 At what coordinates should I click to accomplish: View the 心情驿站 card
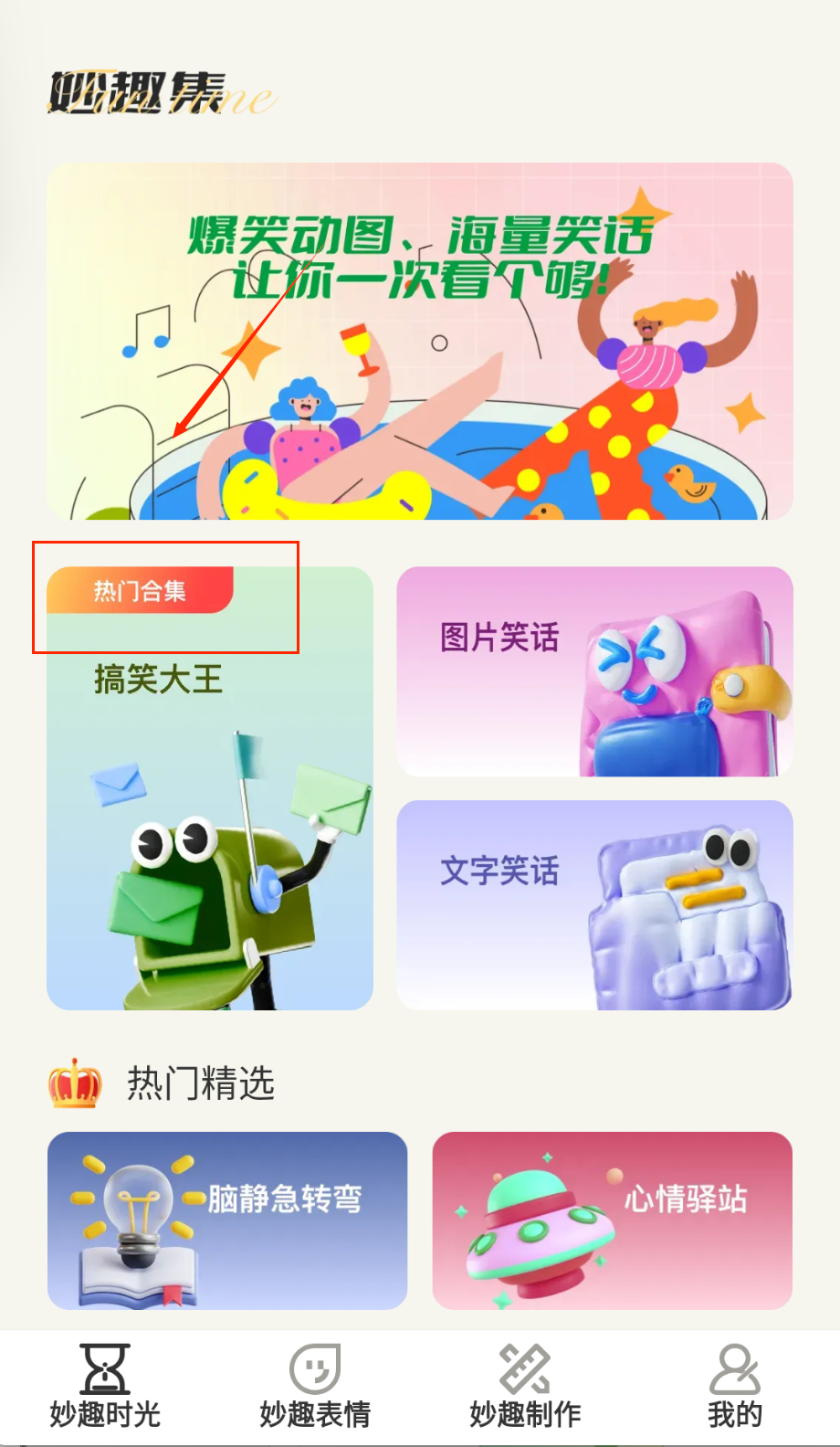(x=612, y=1220)
